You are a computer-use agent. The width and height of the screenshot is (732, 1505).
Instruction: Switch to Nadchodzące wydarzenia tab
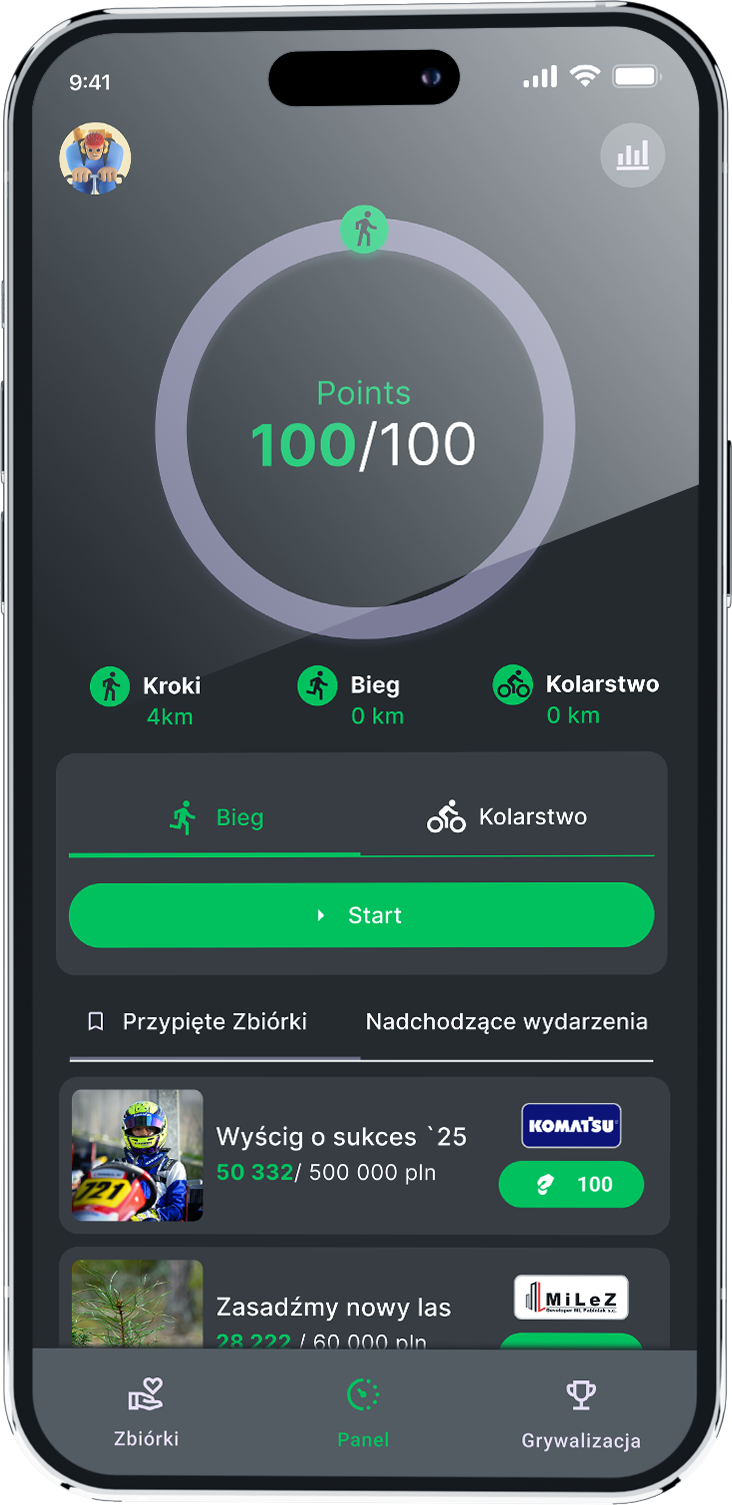(506, 1022)
